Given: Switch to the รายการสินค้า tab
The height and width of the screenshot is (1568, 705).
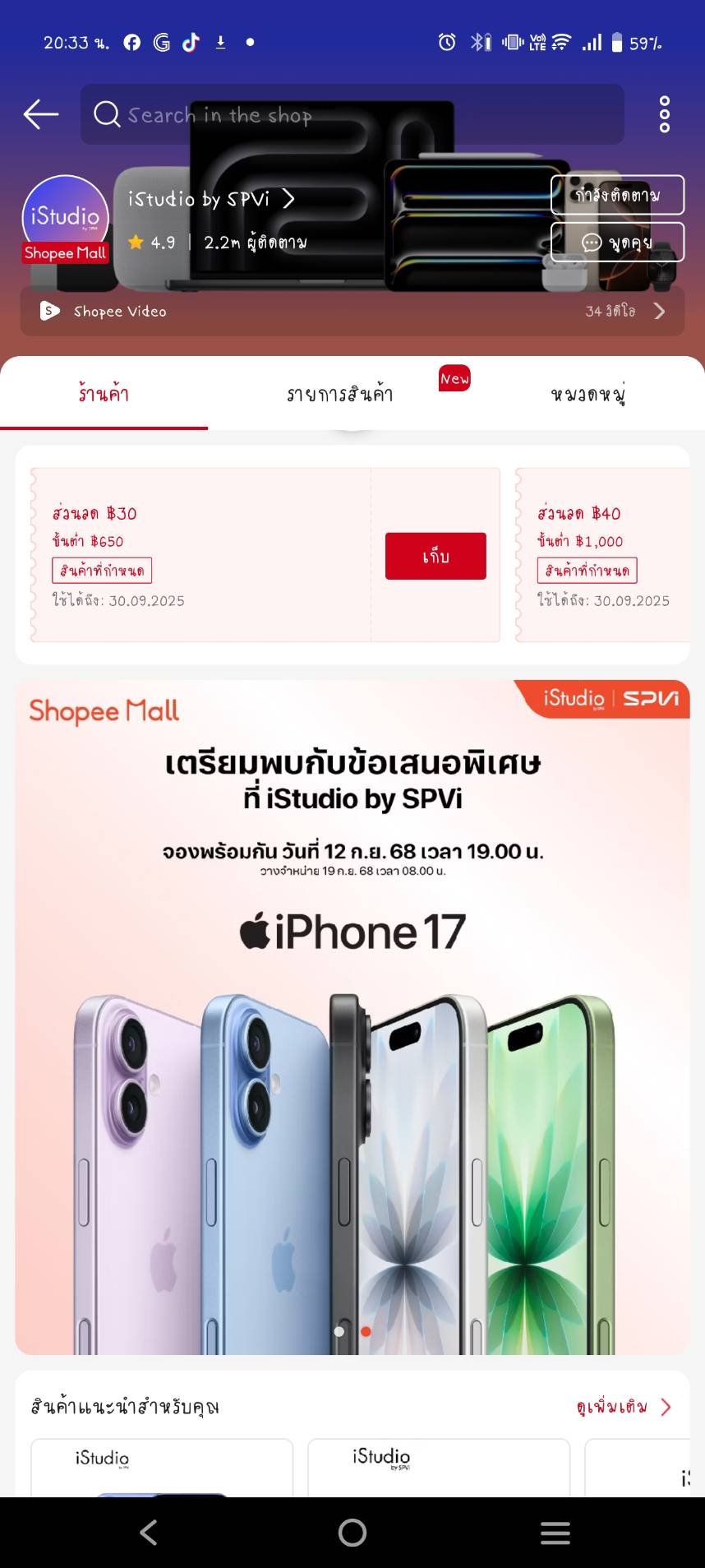Looking at the screenshot, I should (340, 394).
